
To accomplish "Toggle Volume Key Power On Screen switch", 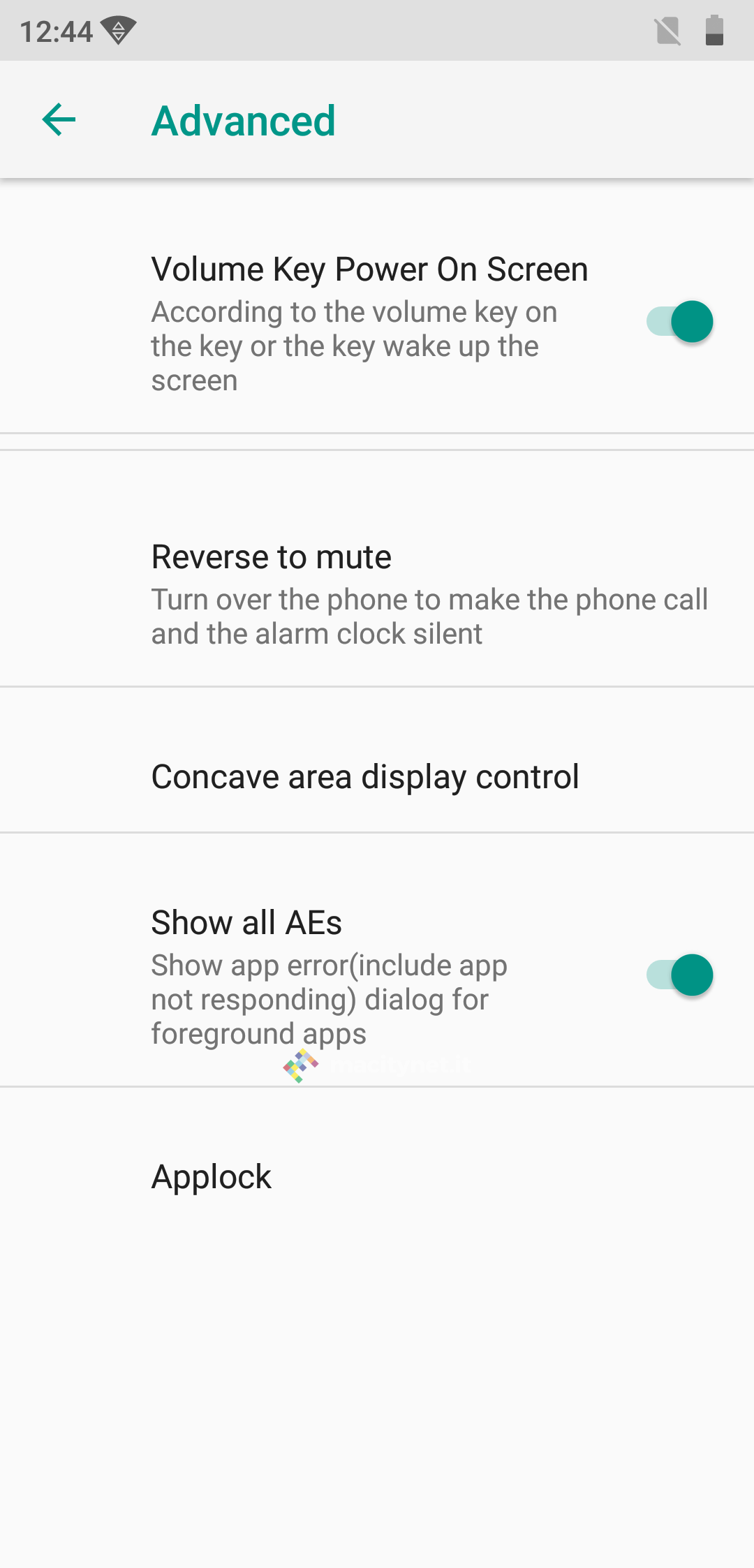I will click(x=679, y=322).
